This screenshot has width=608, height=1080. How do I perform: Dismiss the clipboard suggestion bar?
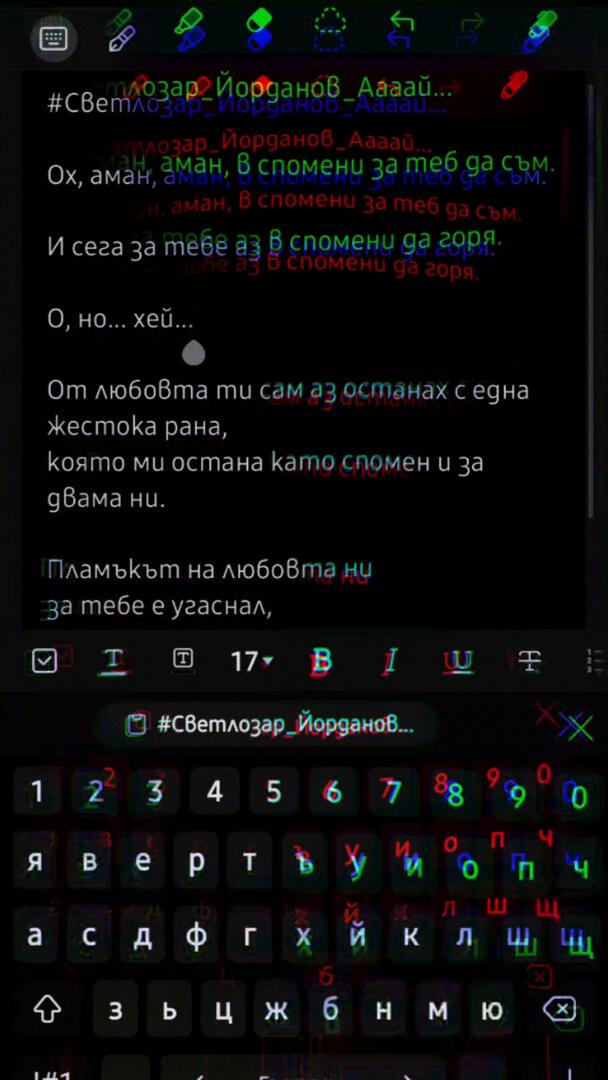pos(575,726)
